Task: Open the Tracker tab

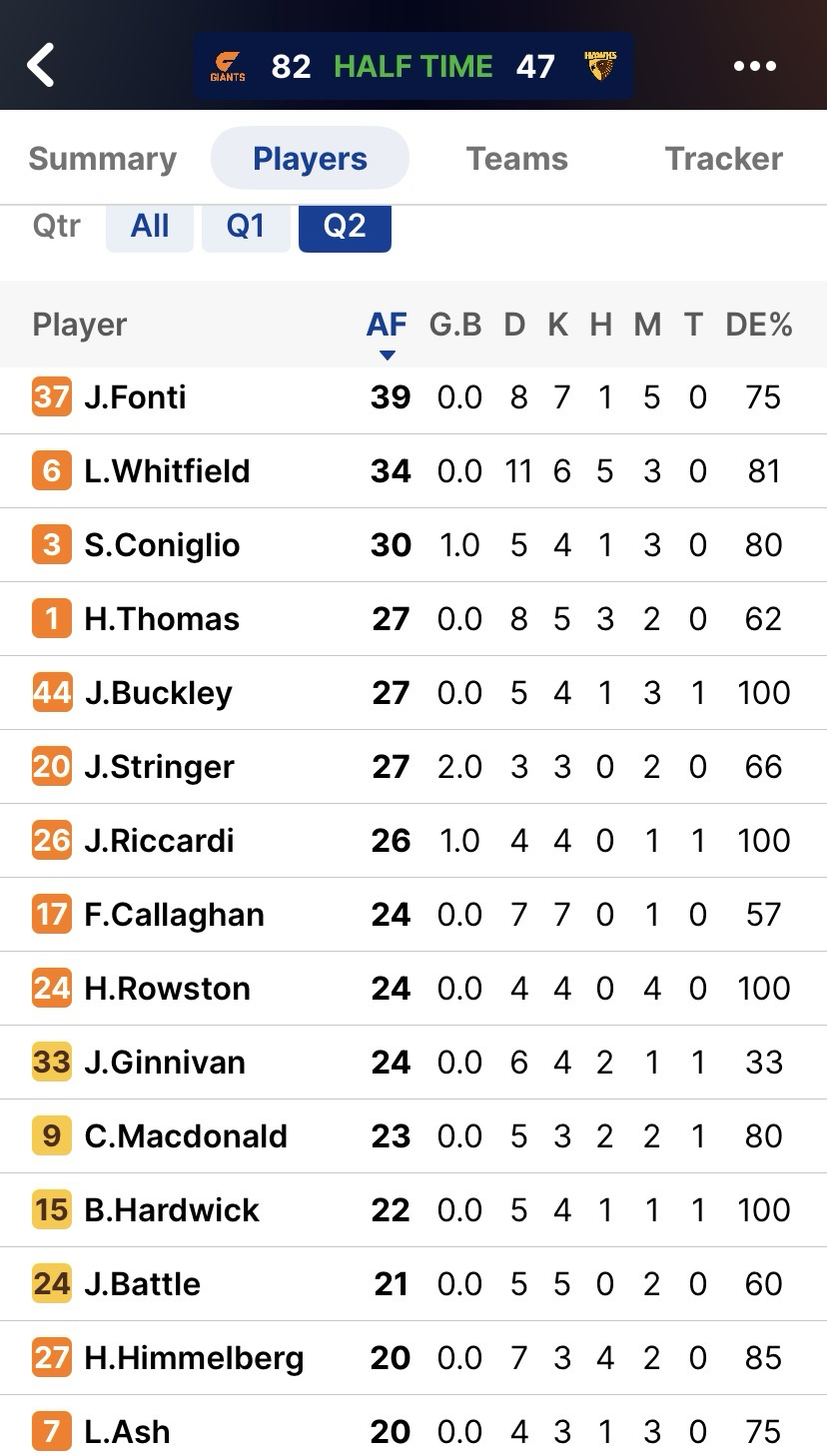Action: tap(723, 159)
